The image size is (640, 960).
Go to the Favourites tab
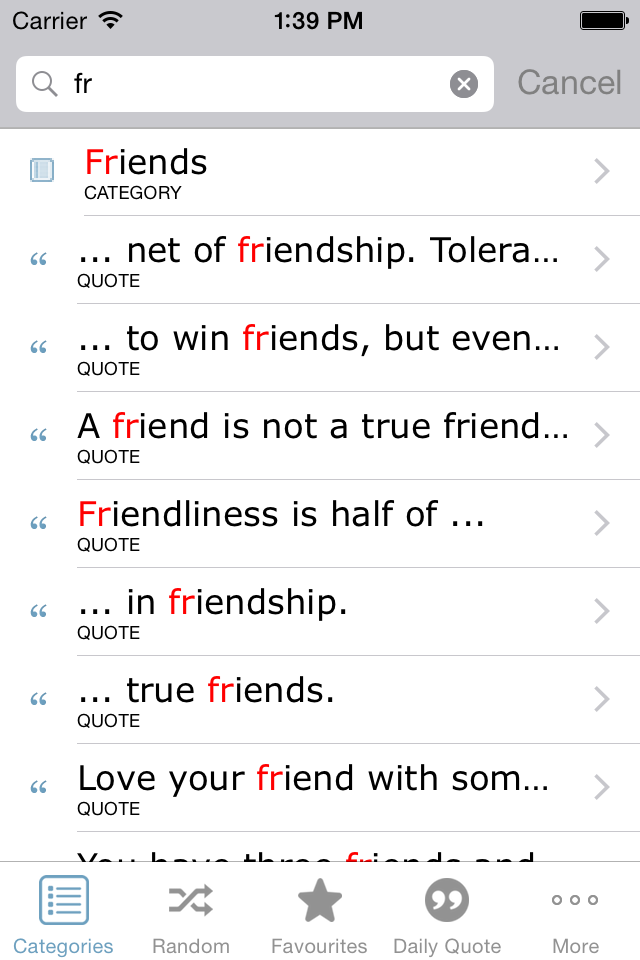[319, 914]
